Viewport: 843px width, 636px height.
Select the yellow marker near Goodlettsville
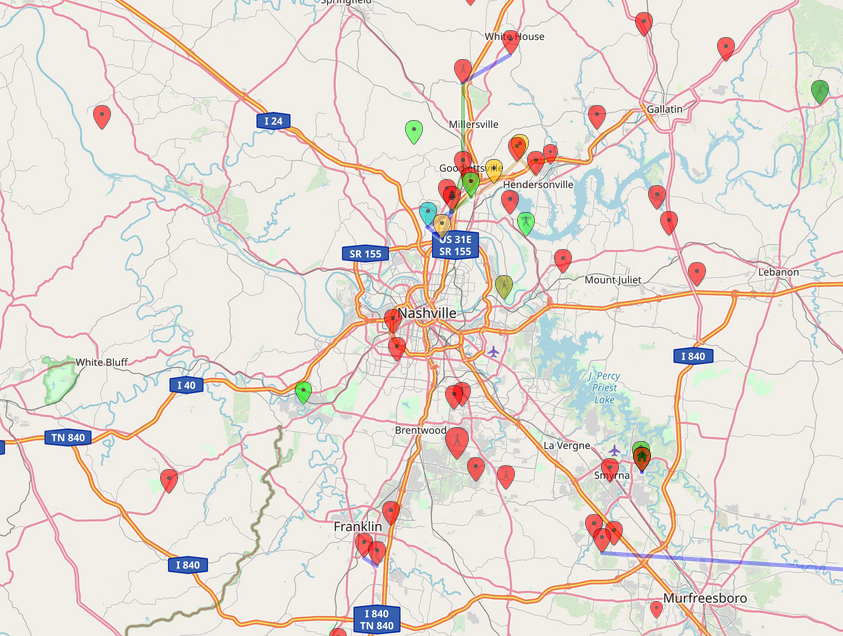494,170
